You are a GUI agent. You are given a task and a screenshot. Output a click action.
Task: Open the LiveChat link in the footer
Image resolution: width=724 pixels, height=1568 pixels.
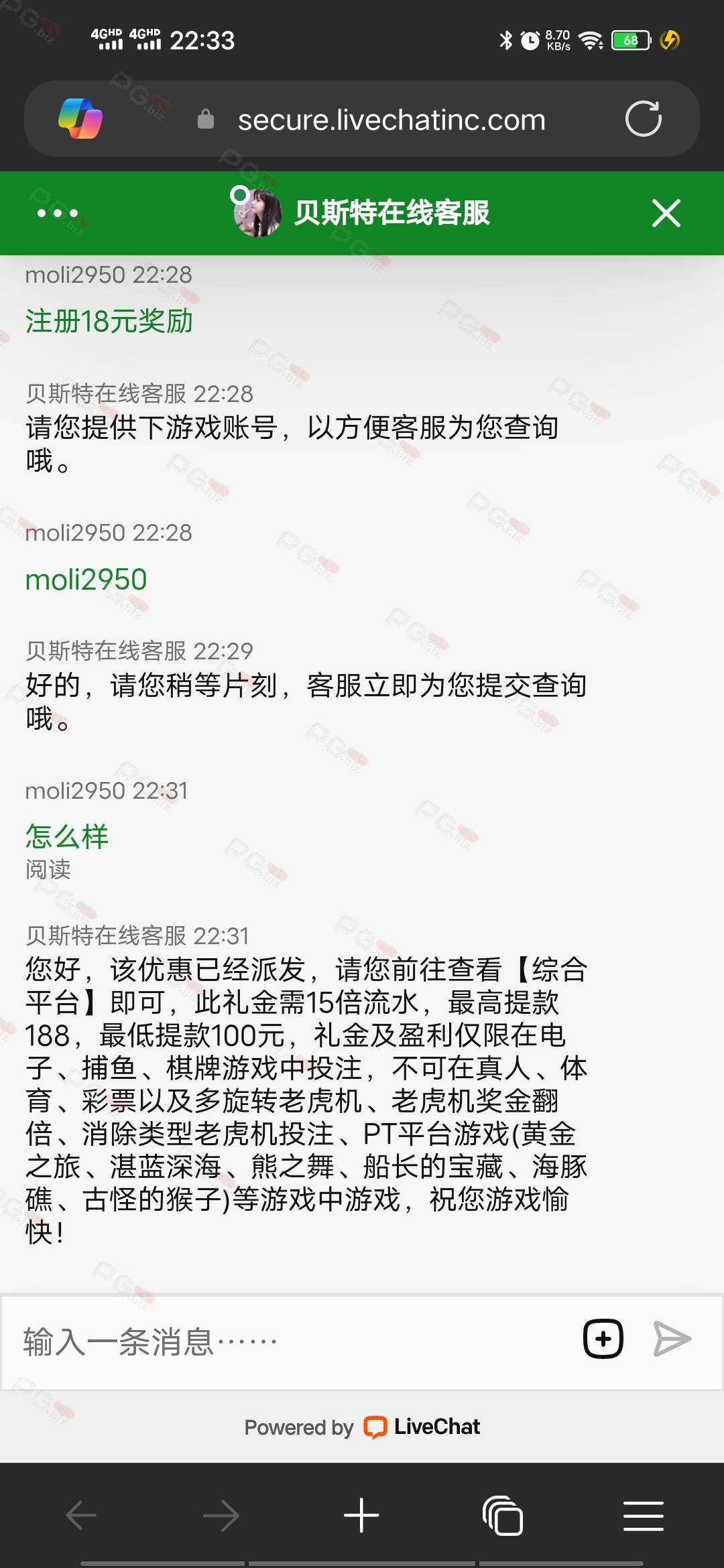(422, 1427)
